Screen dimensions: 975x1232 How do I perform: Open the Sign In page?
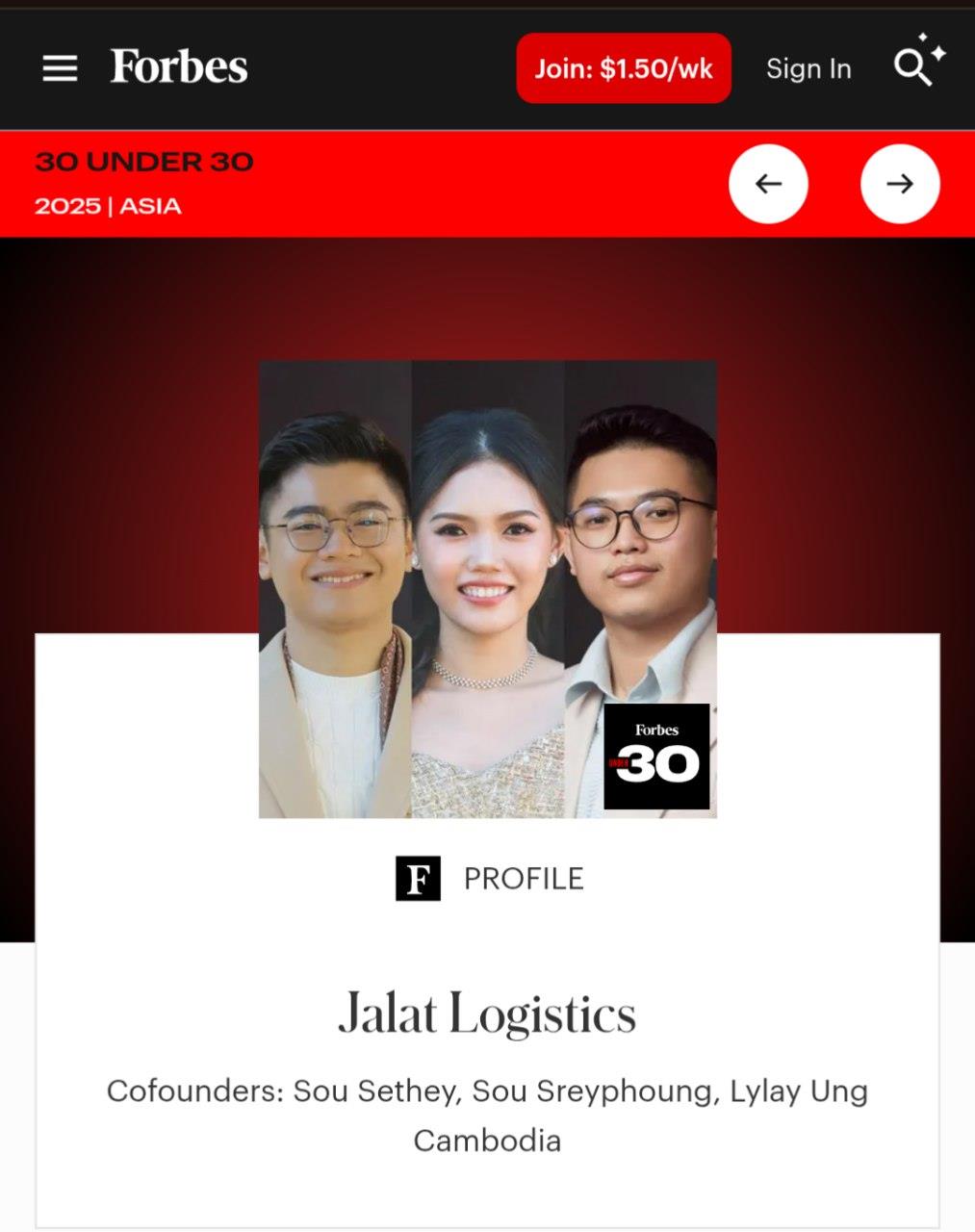(808, 69)
